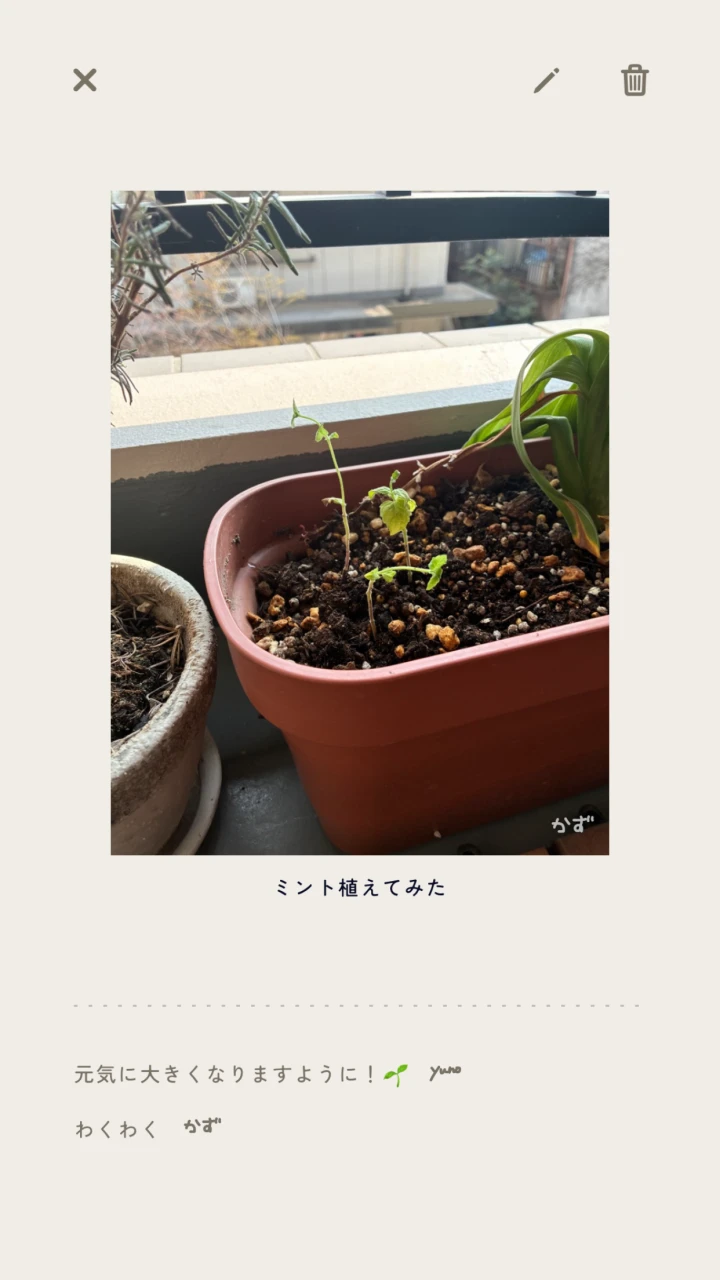Edit the post with the pencil icon
Image resolution: width=720 pixels, height=1280 pixels.
[x=546, y=80]
